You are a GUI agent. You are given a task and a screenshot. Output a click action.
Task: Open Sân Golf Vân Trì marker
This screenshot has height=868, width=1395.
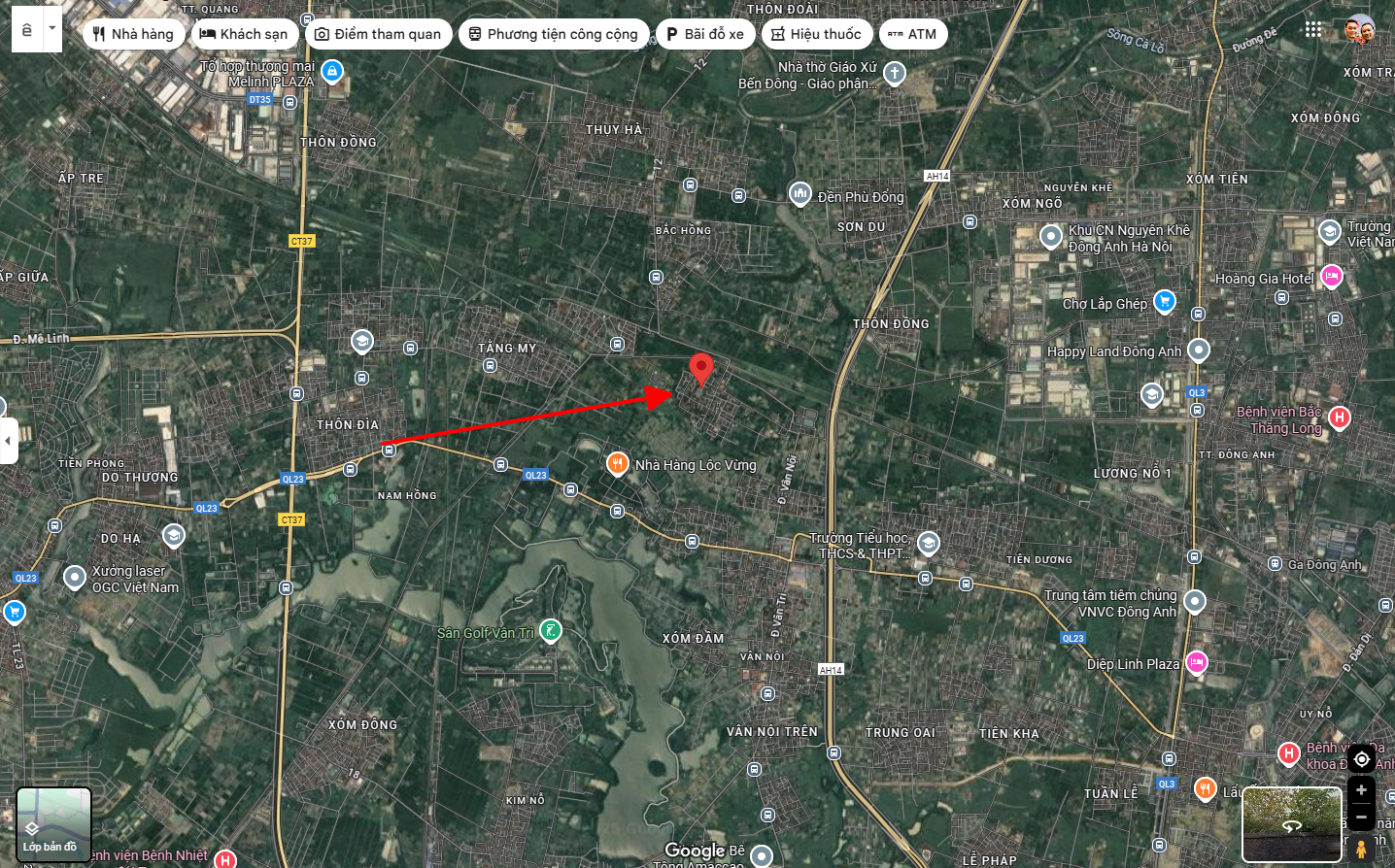tap(550, 631)
